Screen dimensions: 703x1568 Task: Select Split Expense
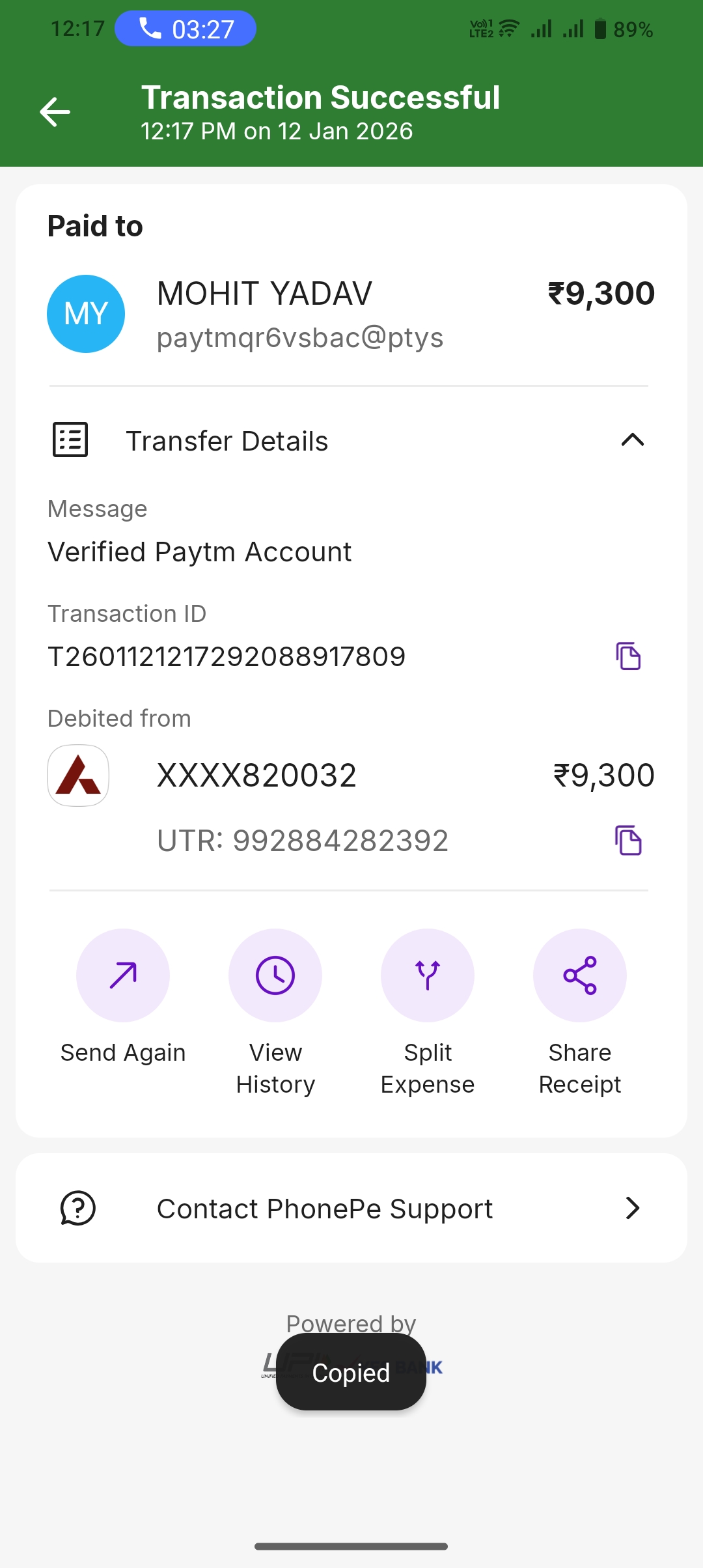428,975
